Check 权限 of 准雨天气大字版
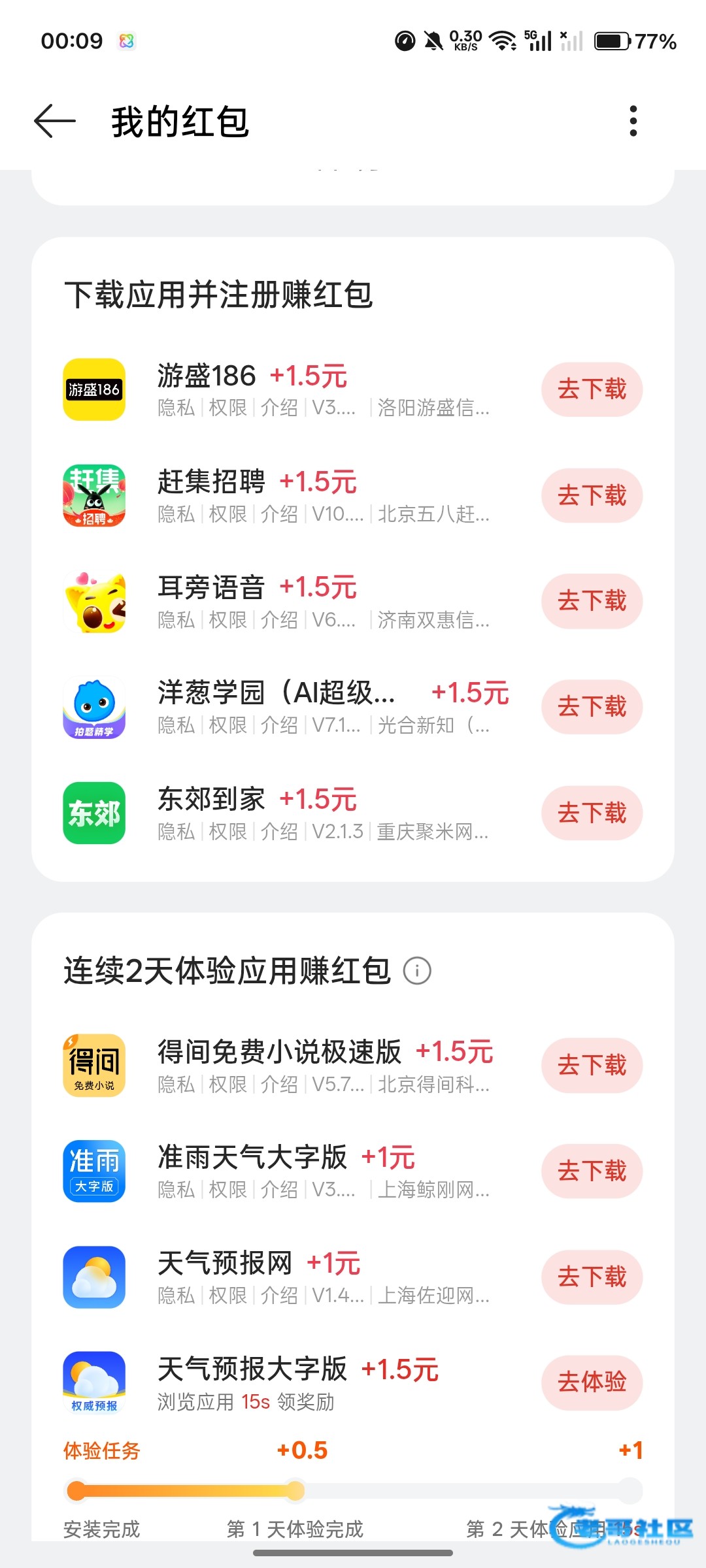This screenshot has width=706, height=1568. (x=228, y=1190)
